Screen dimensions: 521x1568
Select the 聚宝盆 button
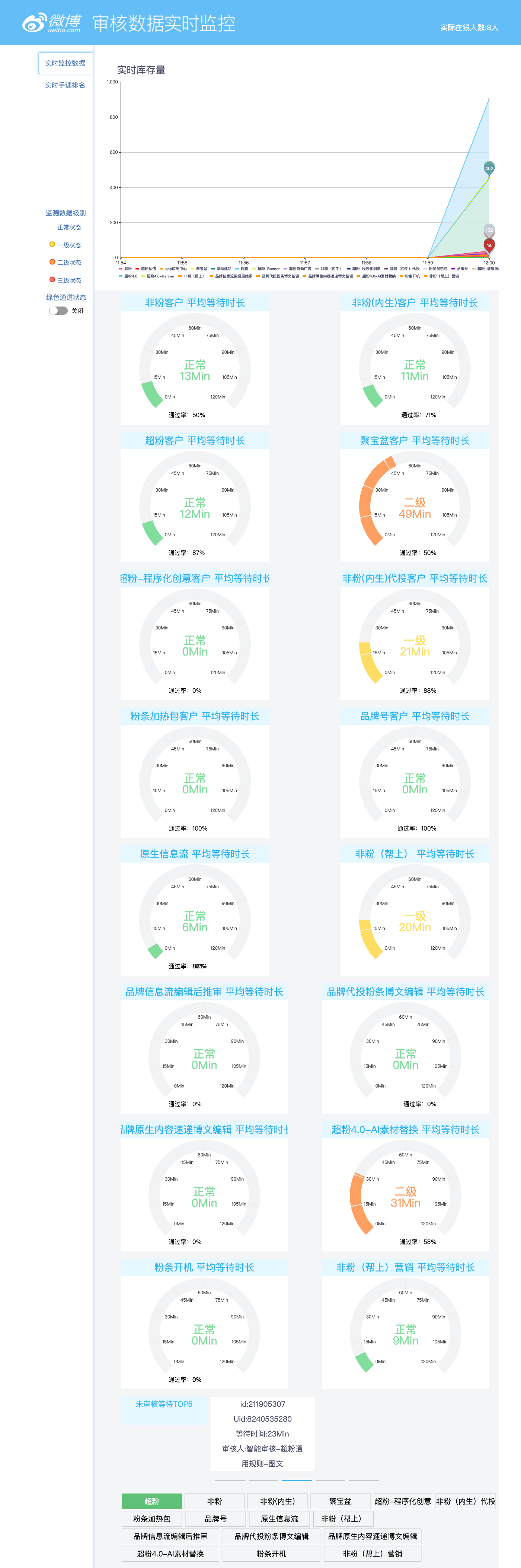pos(341,1501)
